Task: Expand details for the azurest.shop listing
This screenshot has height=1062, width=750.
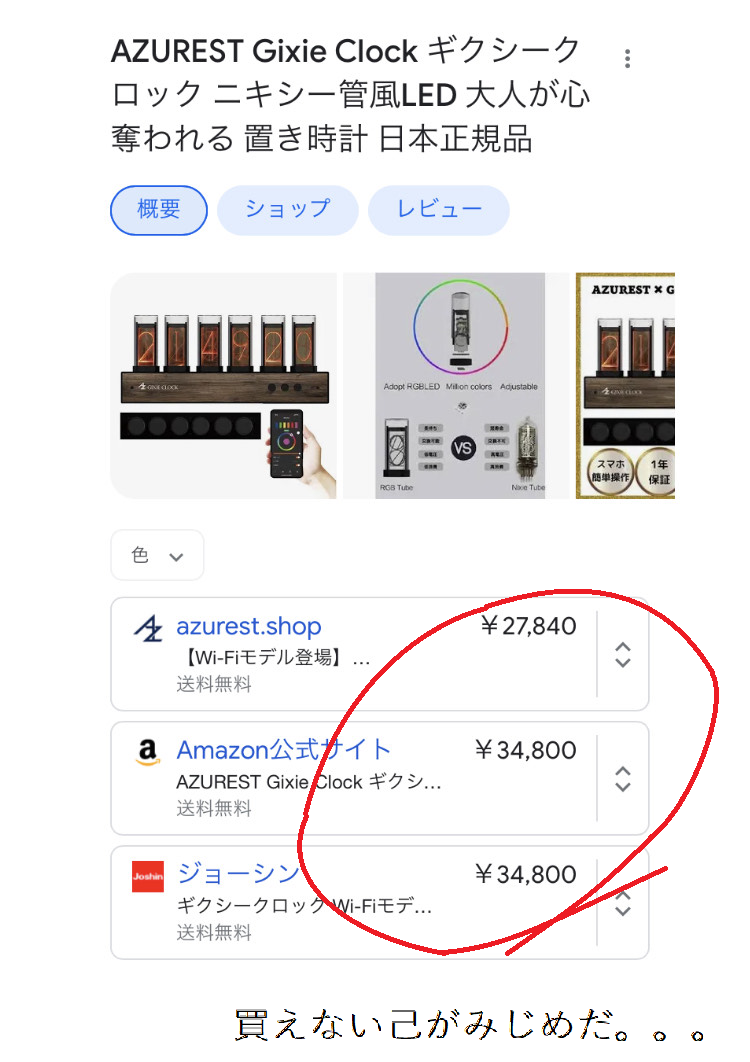Action: [x=623, y=655]
